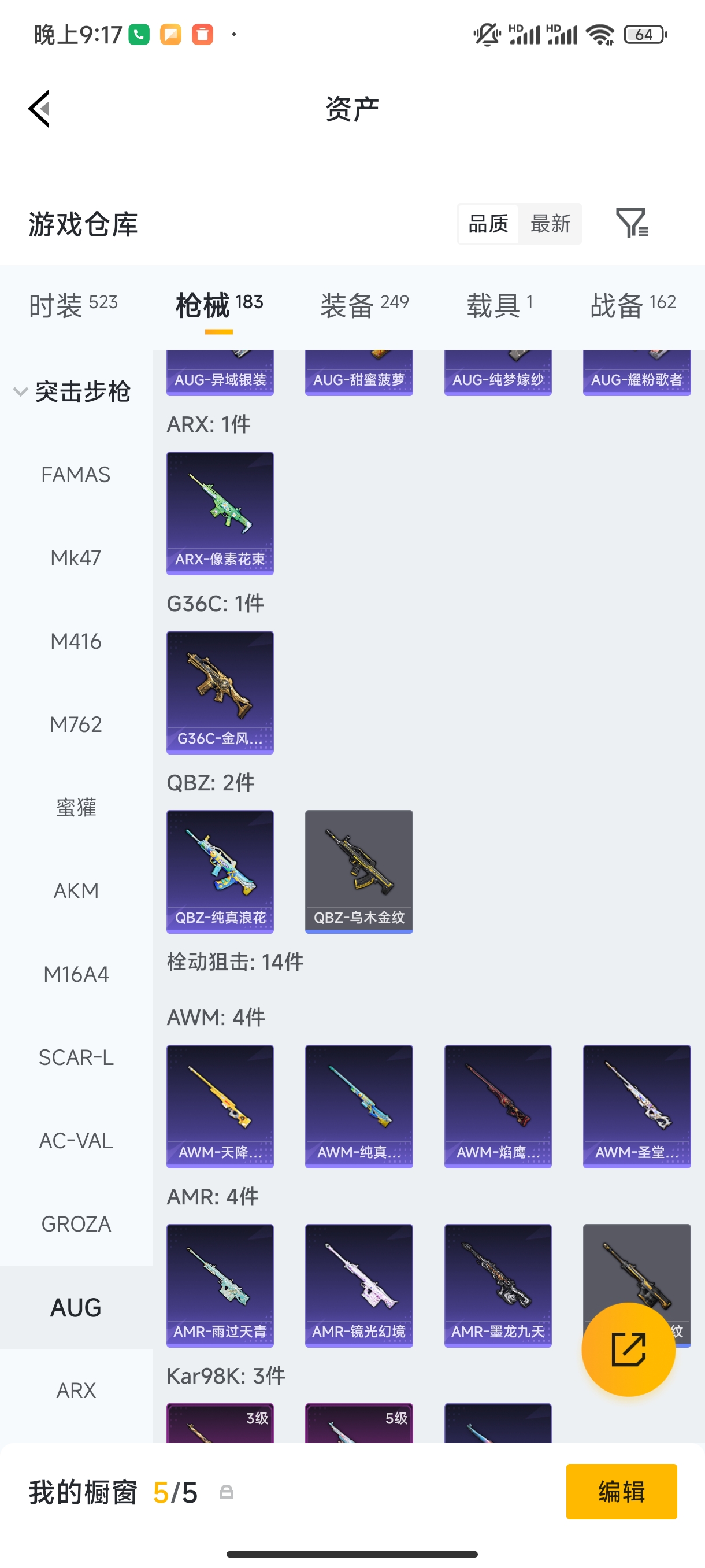Open the AMR-墨龙九天 skin

click(x=498, y=1285)
